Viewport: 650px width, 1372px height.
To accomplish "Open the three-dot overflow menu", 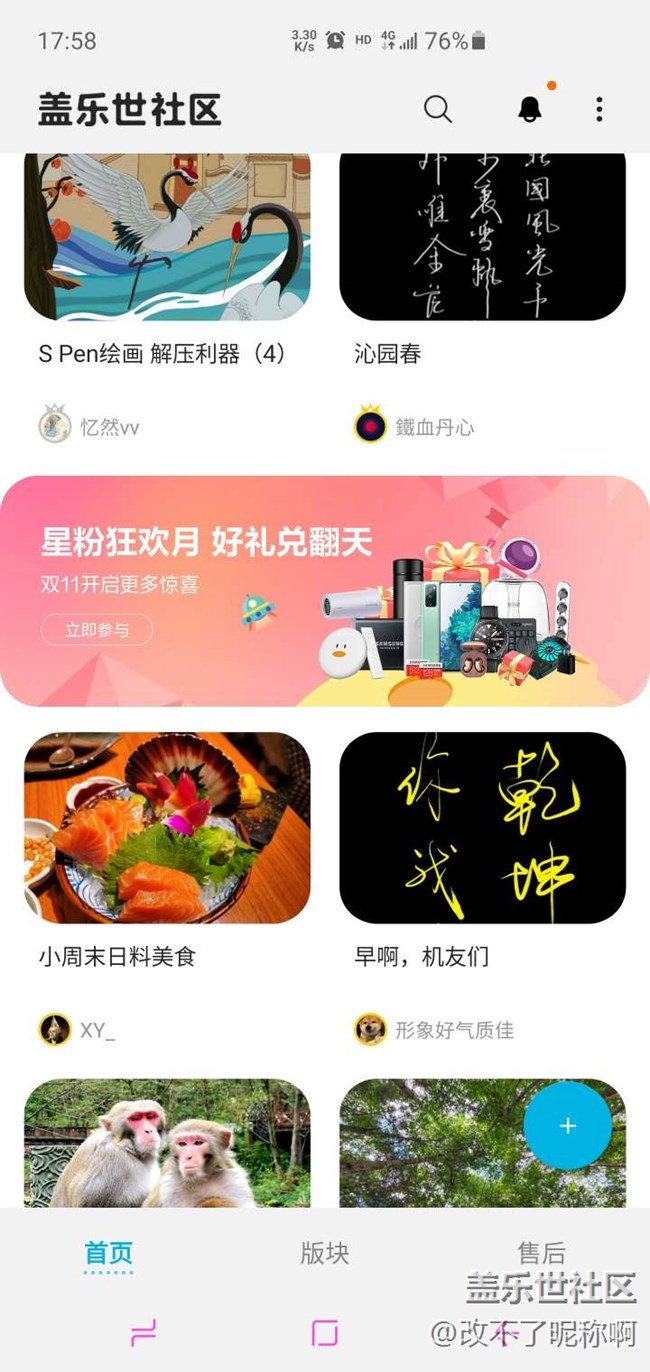I will click(x=599, y=109).
